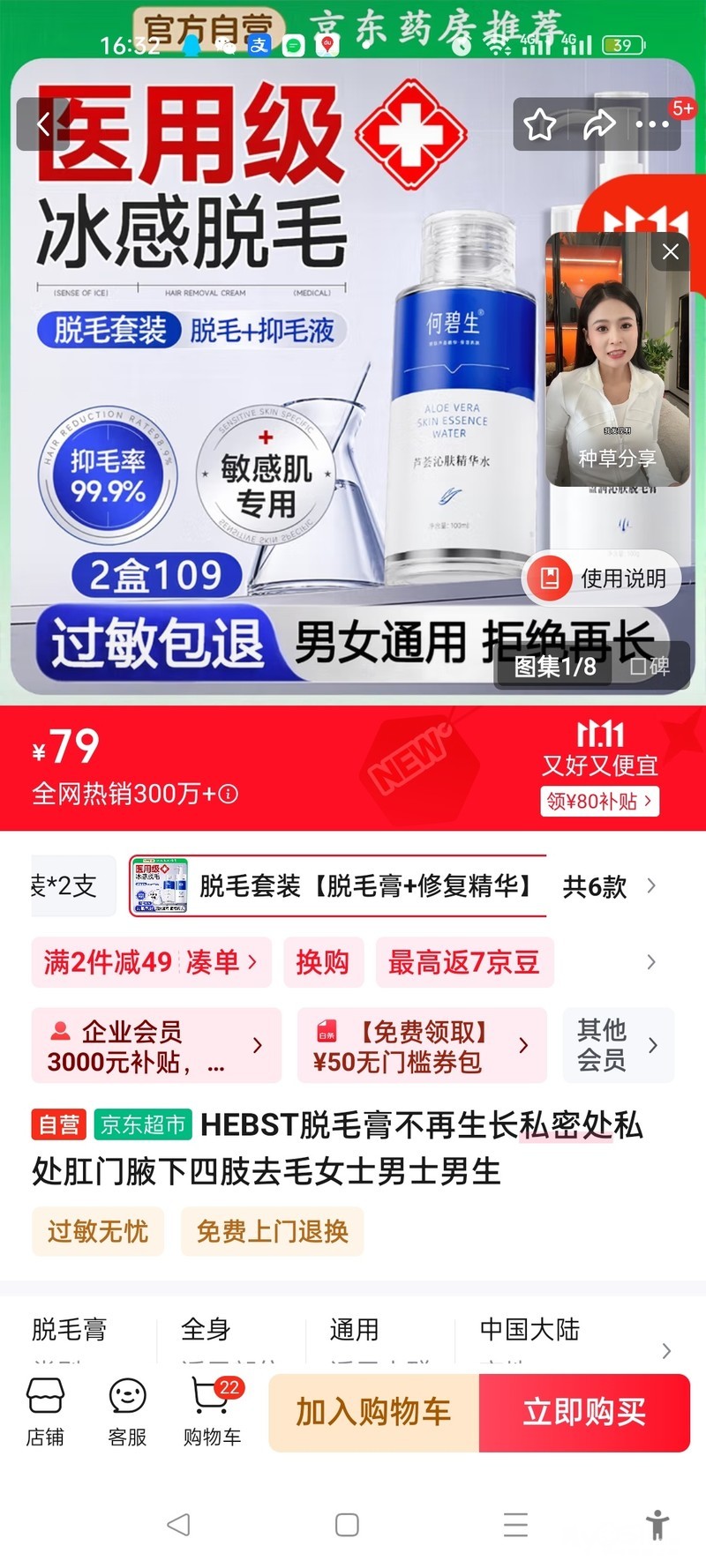Screen dimensions: 706x1568
Task: Open the three-dot overflow menu
Action: [652, 124]
